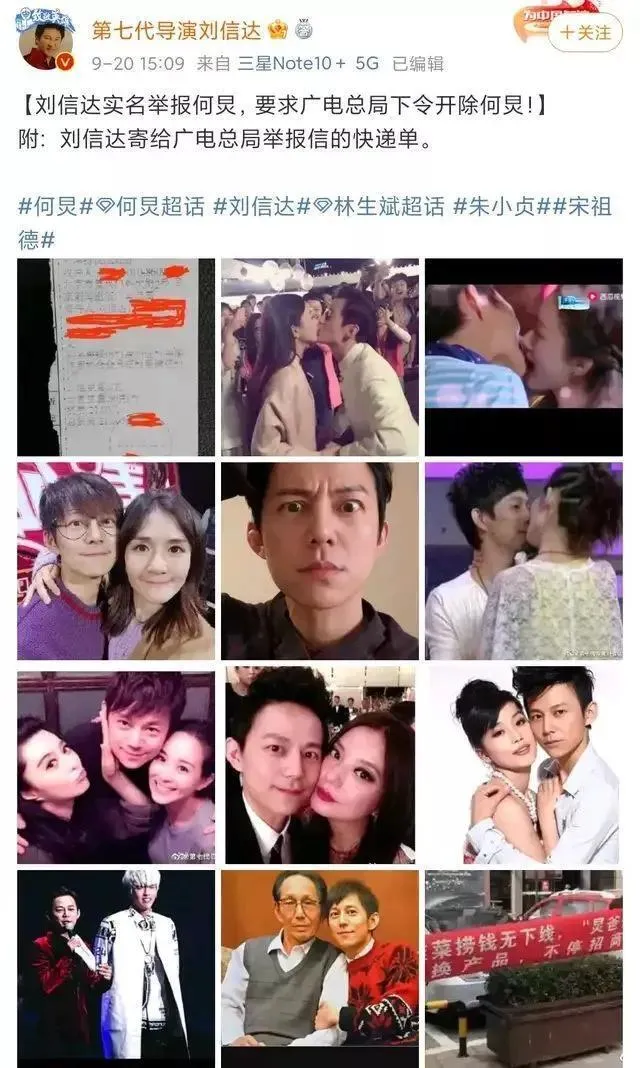The height and width of the screenshot is (1068, 640).
Task: View the stage photo with white coat
Action: pyautogui.click(x=116, y=966)
